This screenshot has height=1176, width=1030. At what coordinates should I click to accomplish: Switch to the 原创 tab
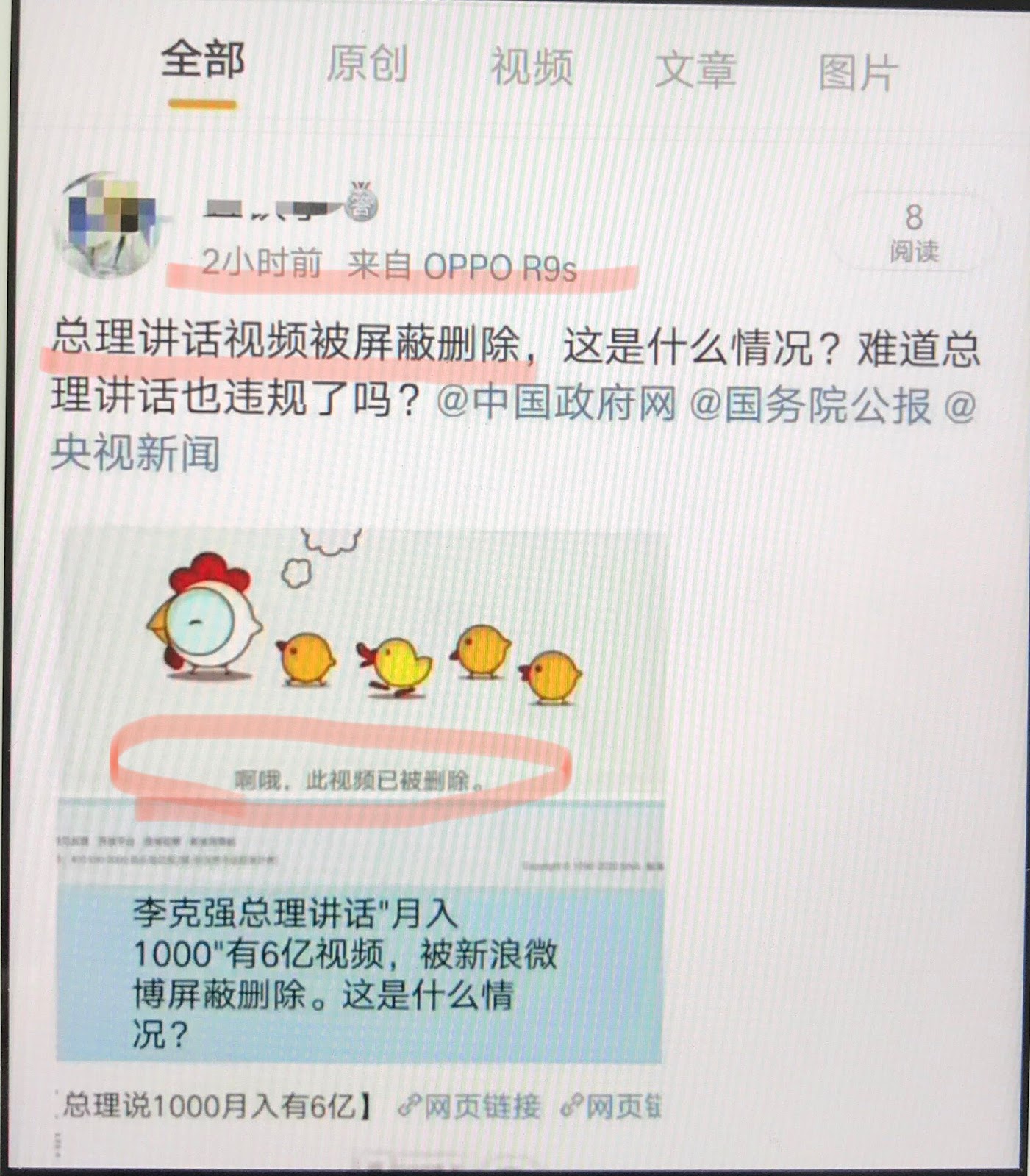coord(367,64)
